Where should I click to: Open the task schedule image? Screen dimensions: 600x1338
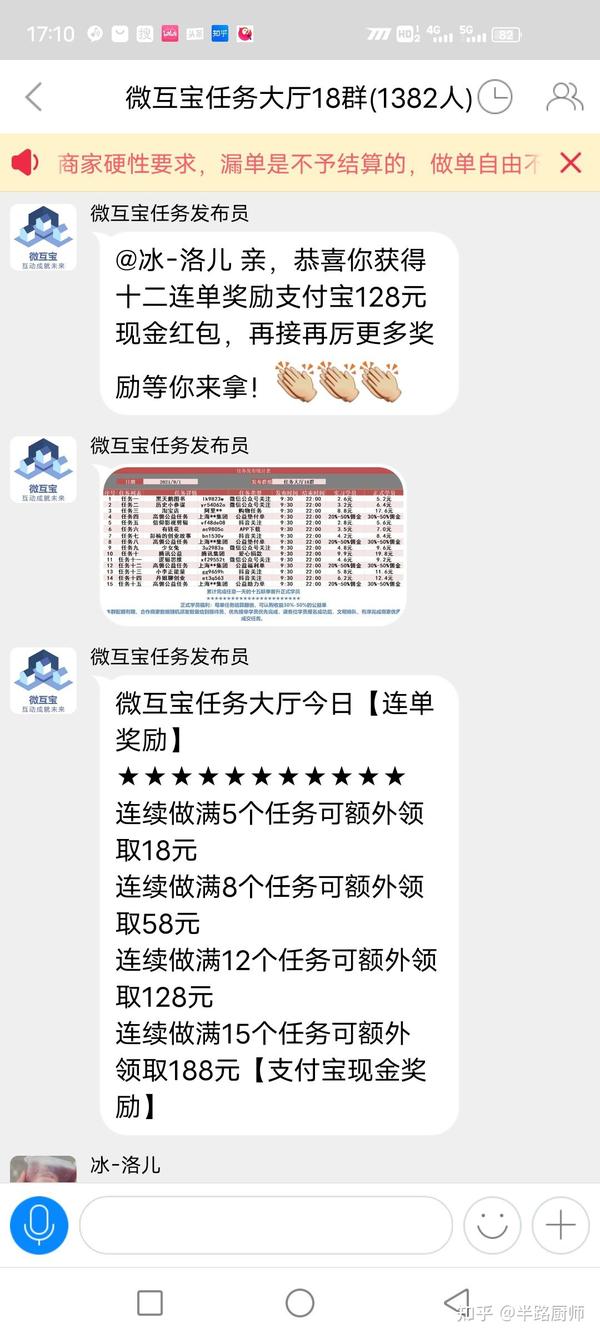pos(254,545)
